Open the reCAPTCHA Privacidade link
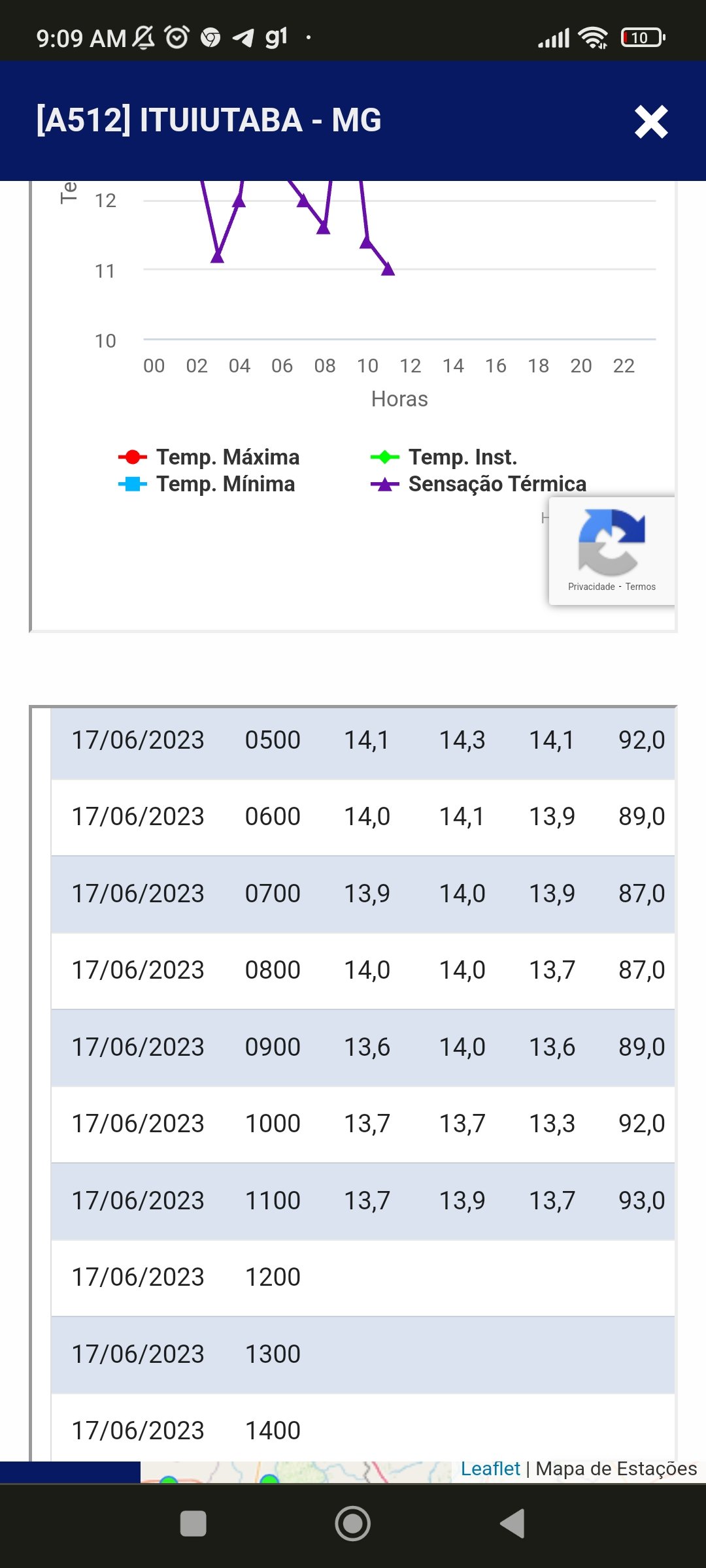This screenshot has height=1568, width=706. [x=592, y=587]
